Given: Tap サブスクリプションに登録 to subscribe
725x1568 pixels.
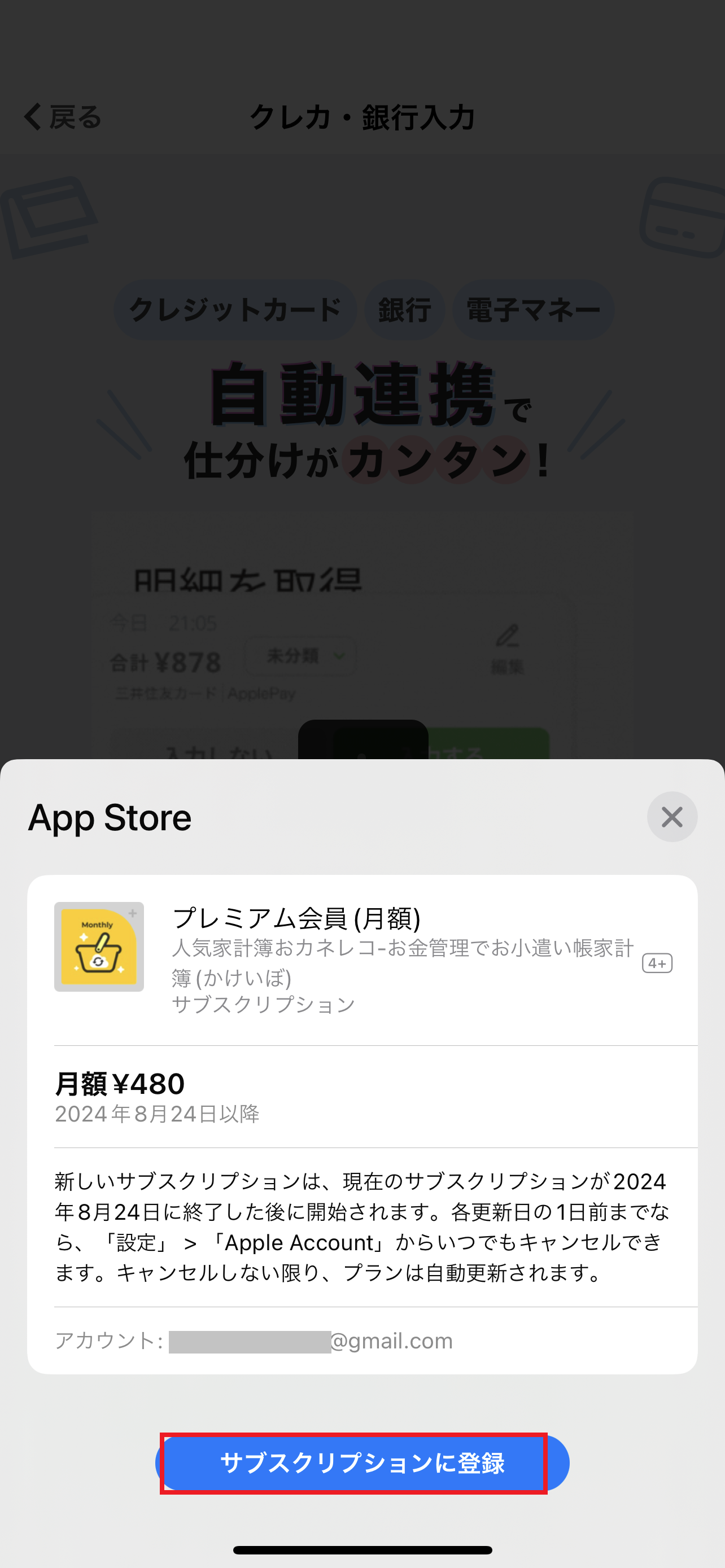Looking at the screenshot, I should point(362,1462).
